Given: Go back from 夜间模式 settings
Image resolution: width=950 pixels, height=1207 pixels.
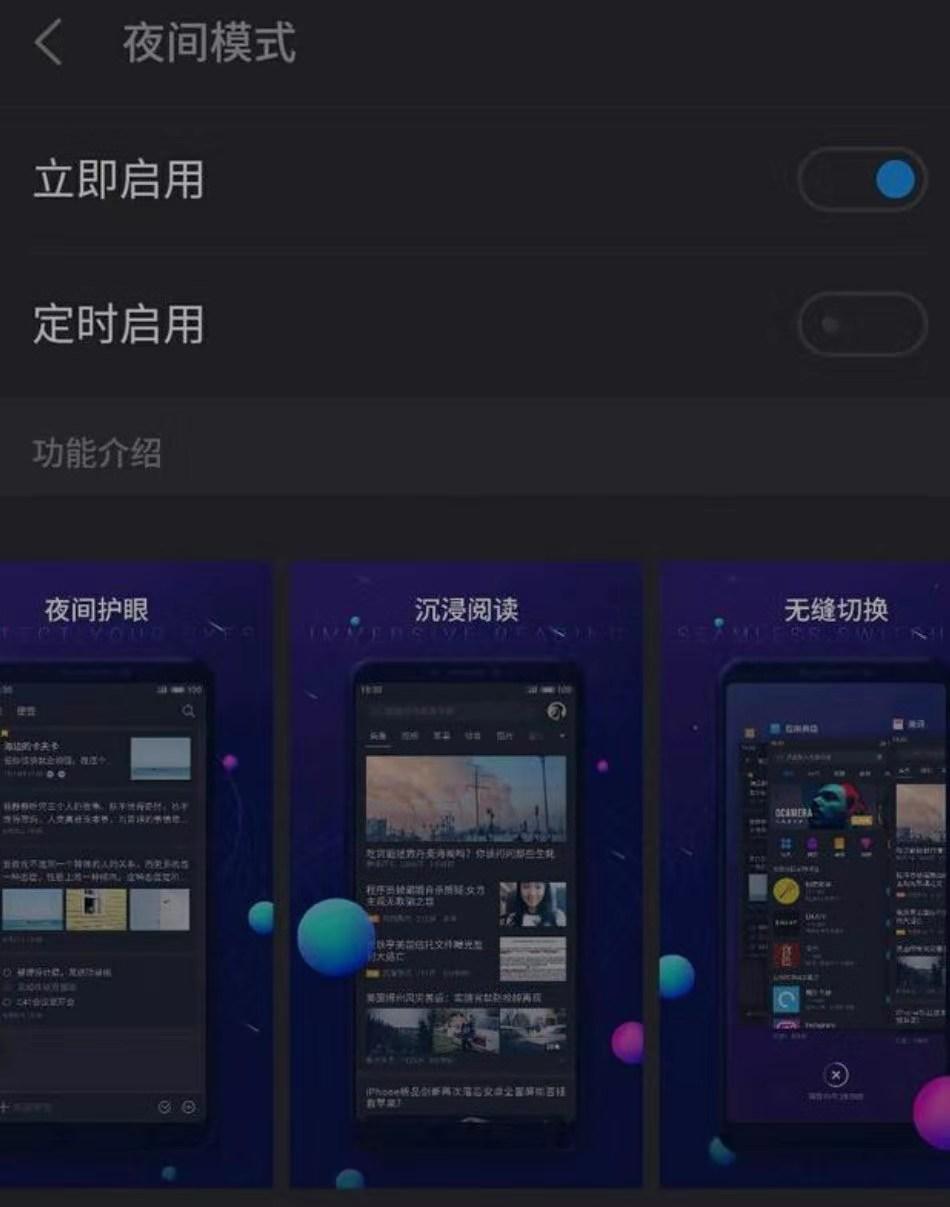Looking at the screenshot, I should [x=48, y=44].
